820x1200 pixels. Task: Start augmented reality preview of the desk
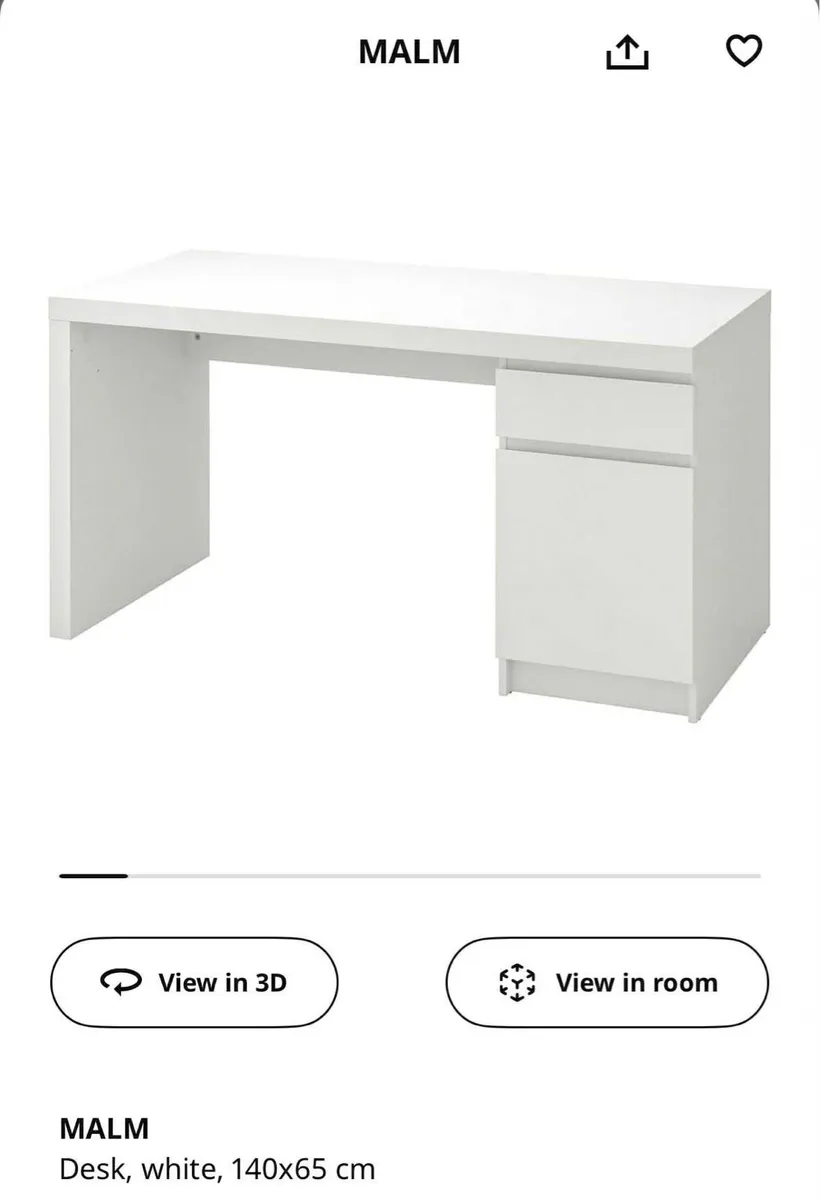click(x=606, y=982)
